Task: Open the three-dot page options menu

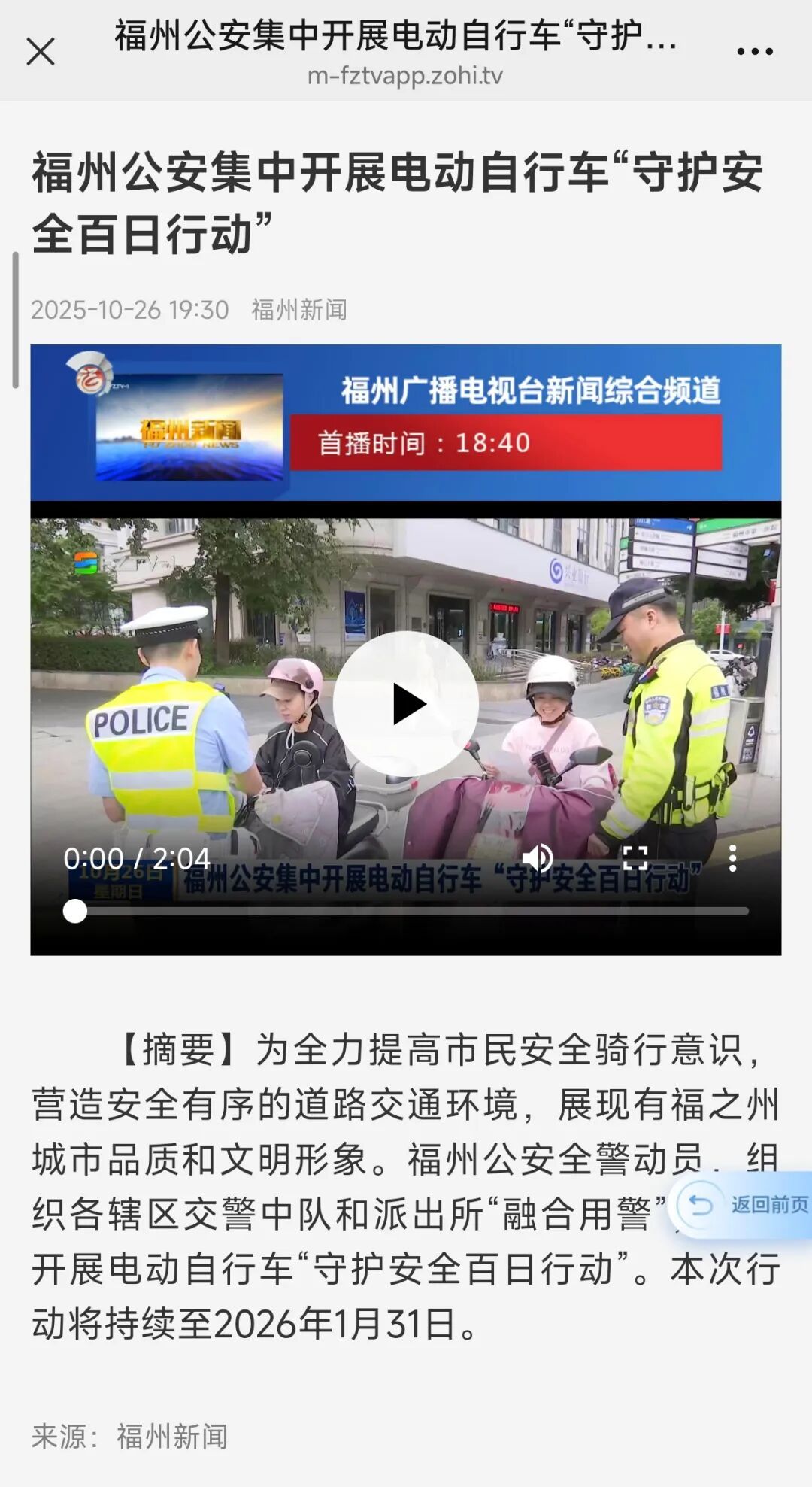Action: 754,52
